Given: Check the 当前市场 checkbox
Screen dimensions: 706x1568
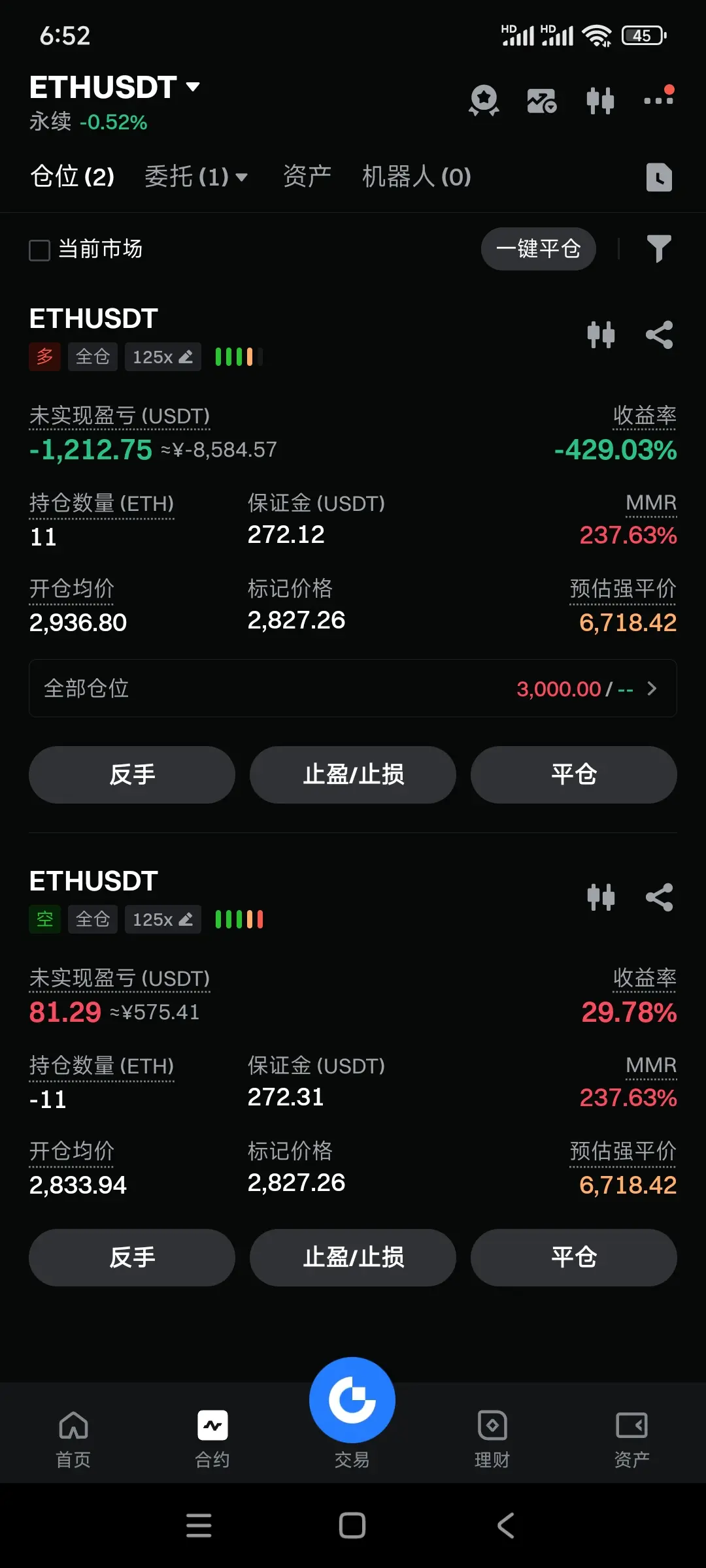Looking at the screenshot, I should [40, 250].
